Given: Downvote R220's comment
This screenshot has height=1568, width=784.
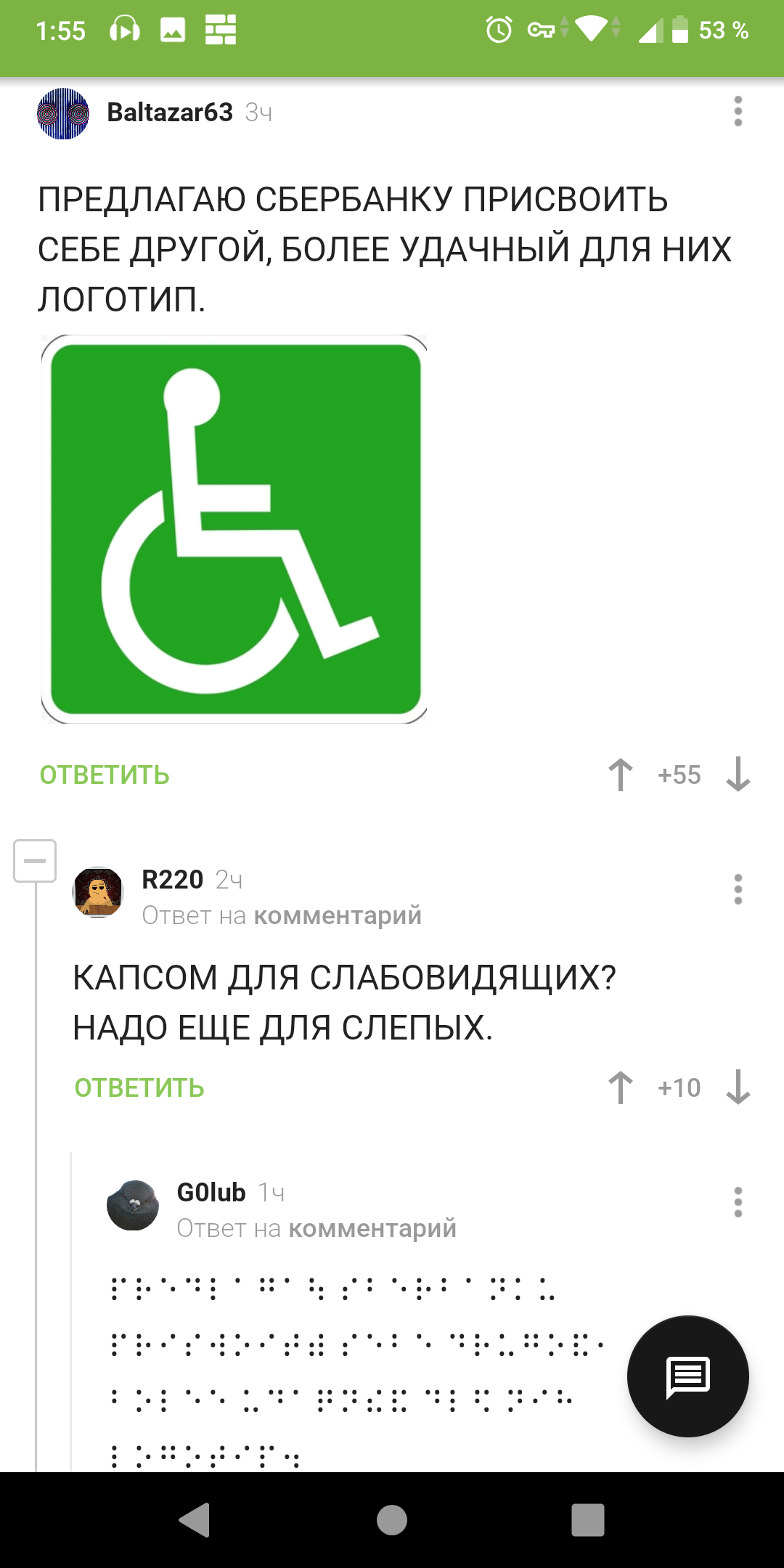Looking at the screenshot, I should pos(738,1087).
